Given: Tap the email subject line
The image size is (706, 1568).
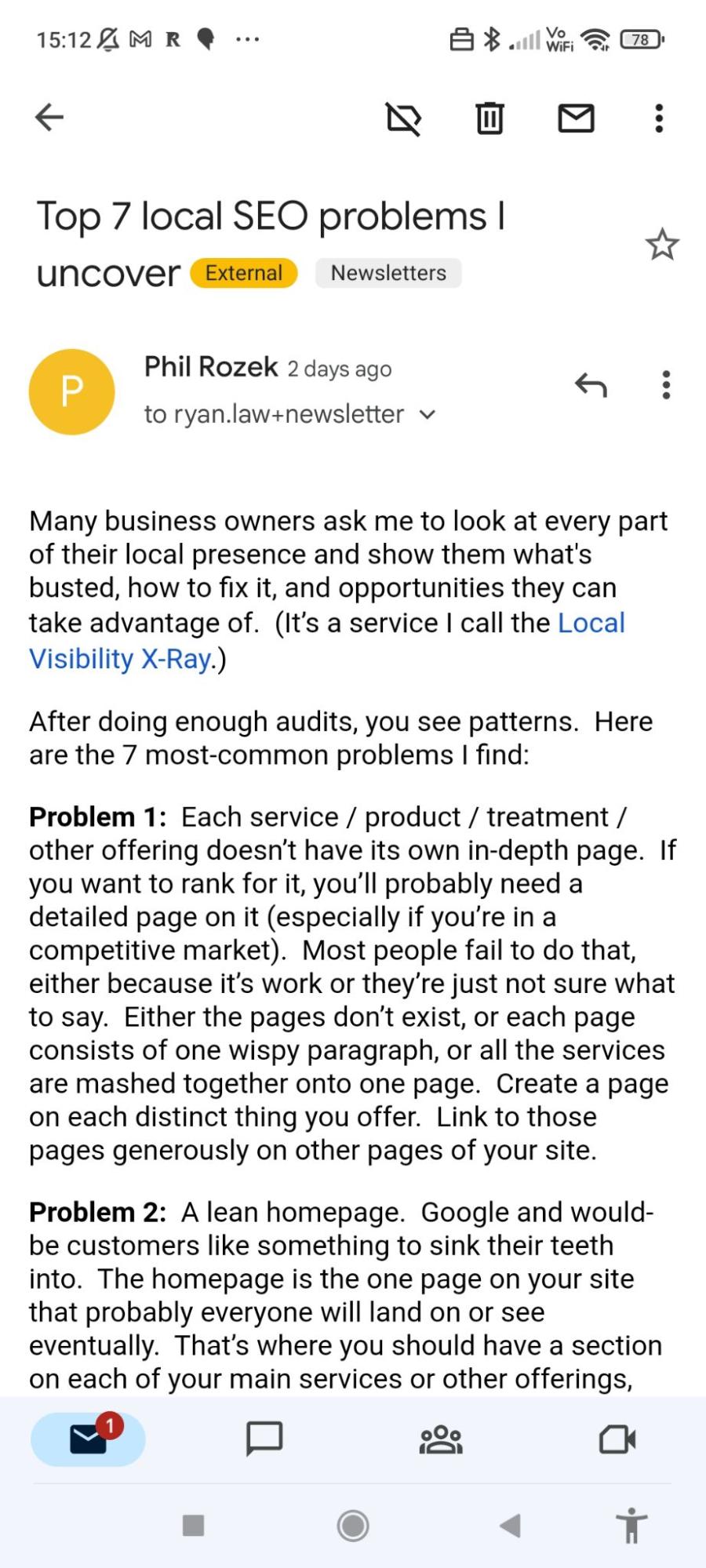Looking at the screenshot, I should pos(271,216).
